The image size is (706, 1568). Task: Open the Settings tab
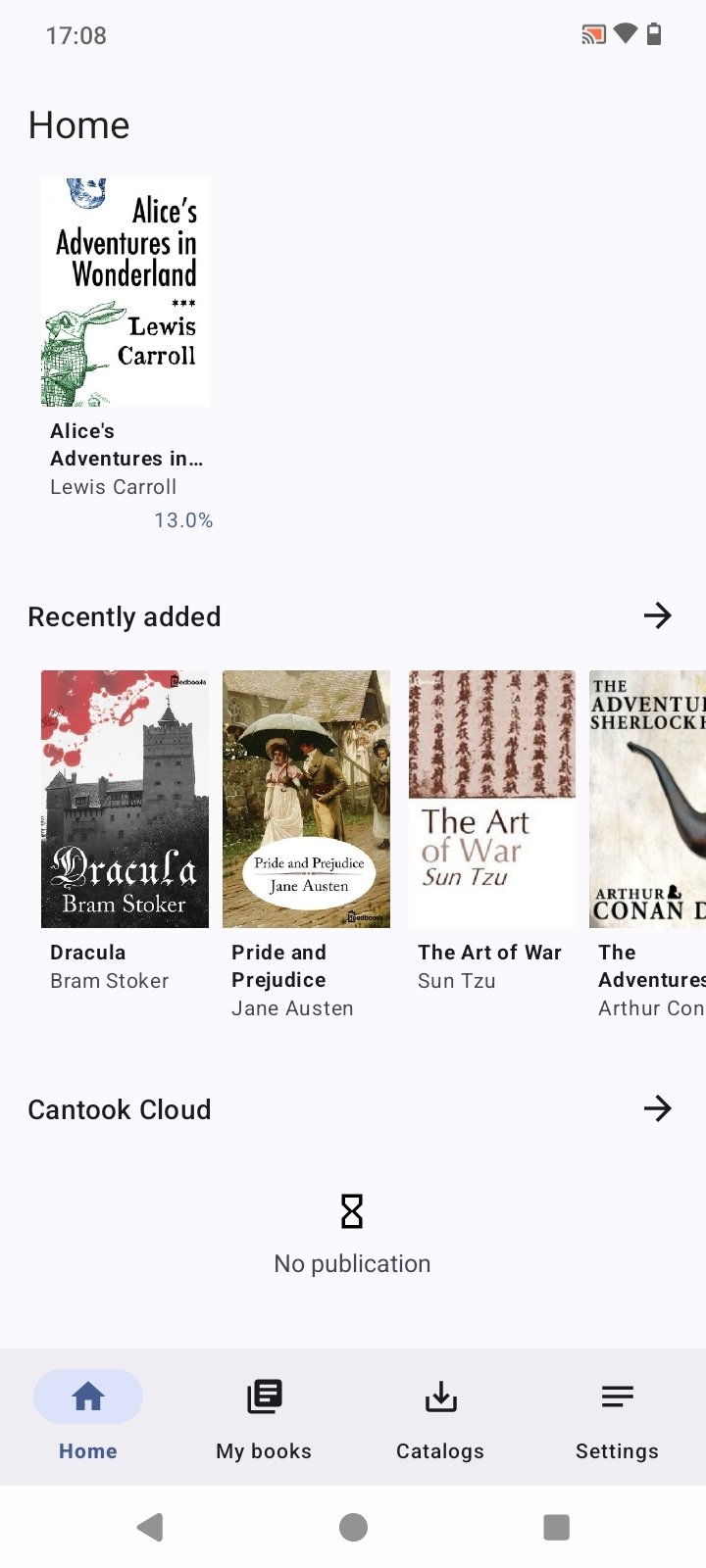tap(617, 1417)
